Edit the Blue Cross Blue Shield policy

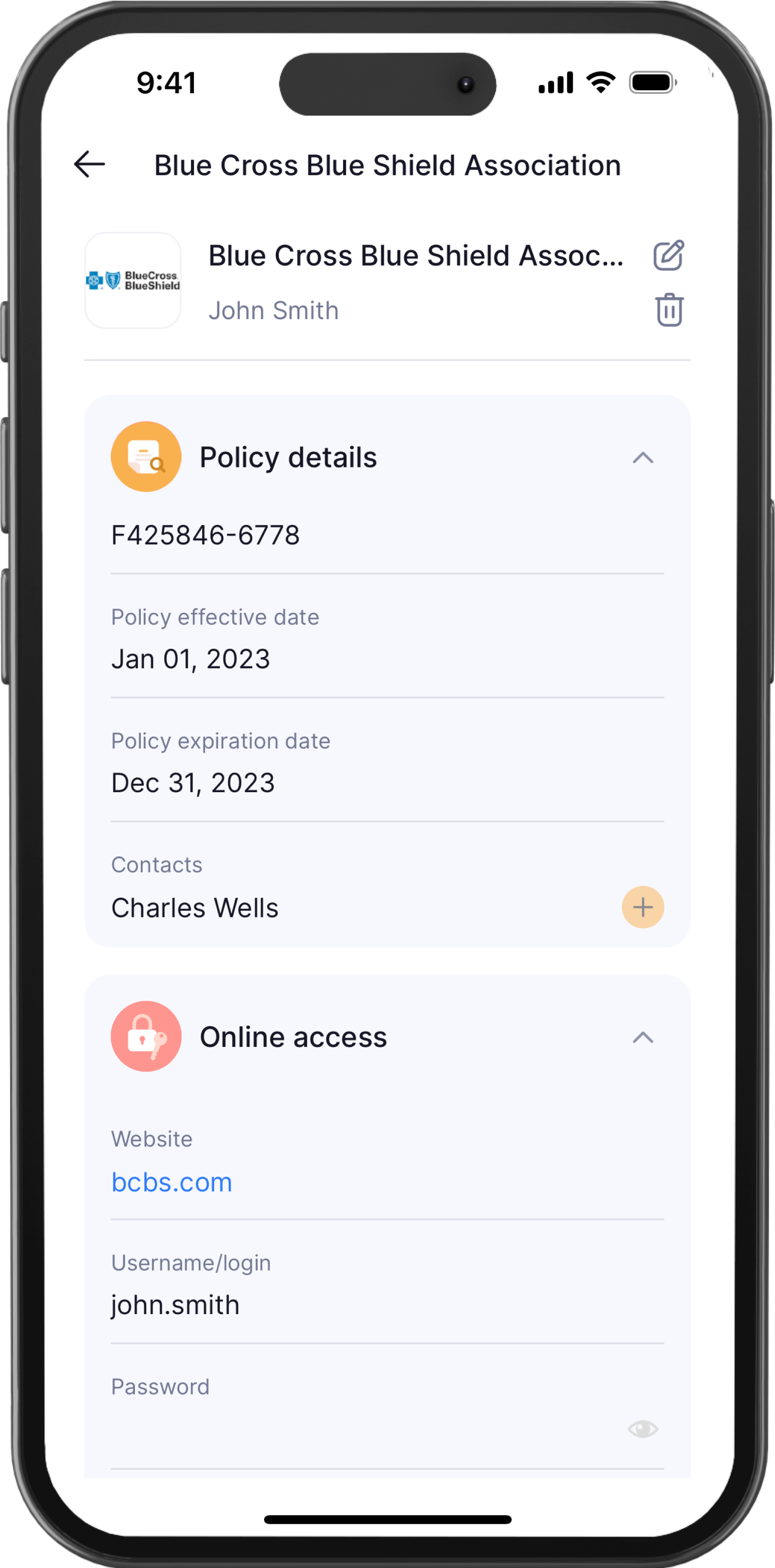[668, 255]
